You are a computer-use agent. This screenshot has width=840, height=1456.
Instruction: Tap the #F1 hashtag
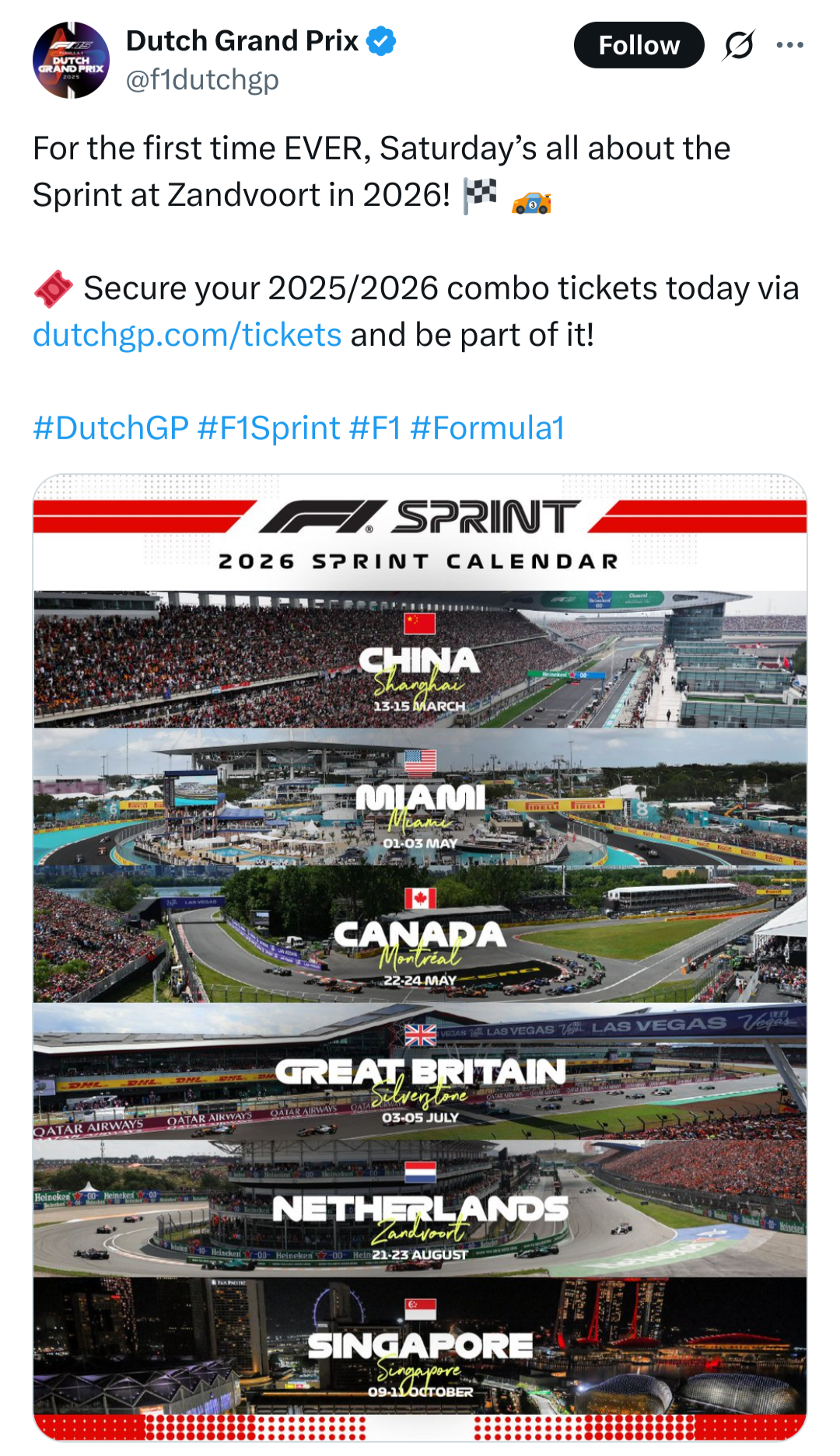375,428
